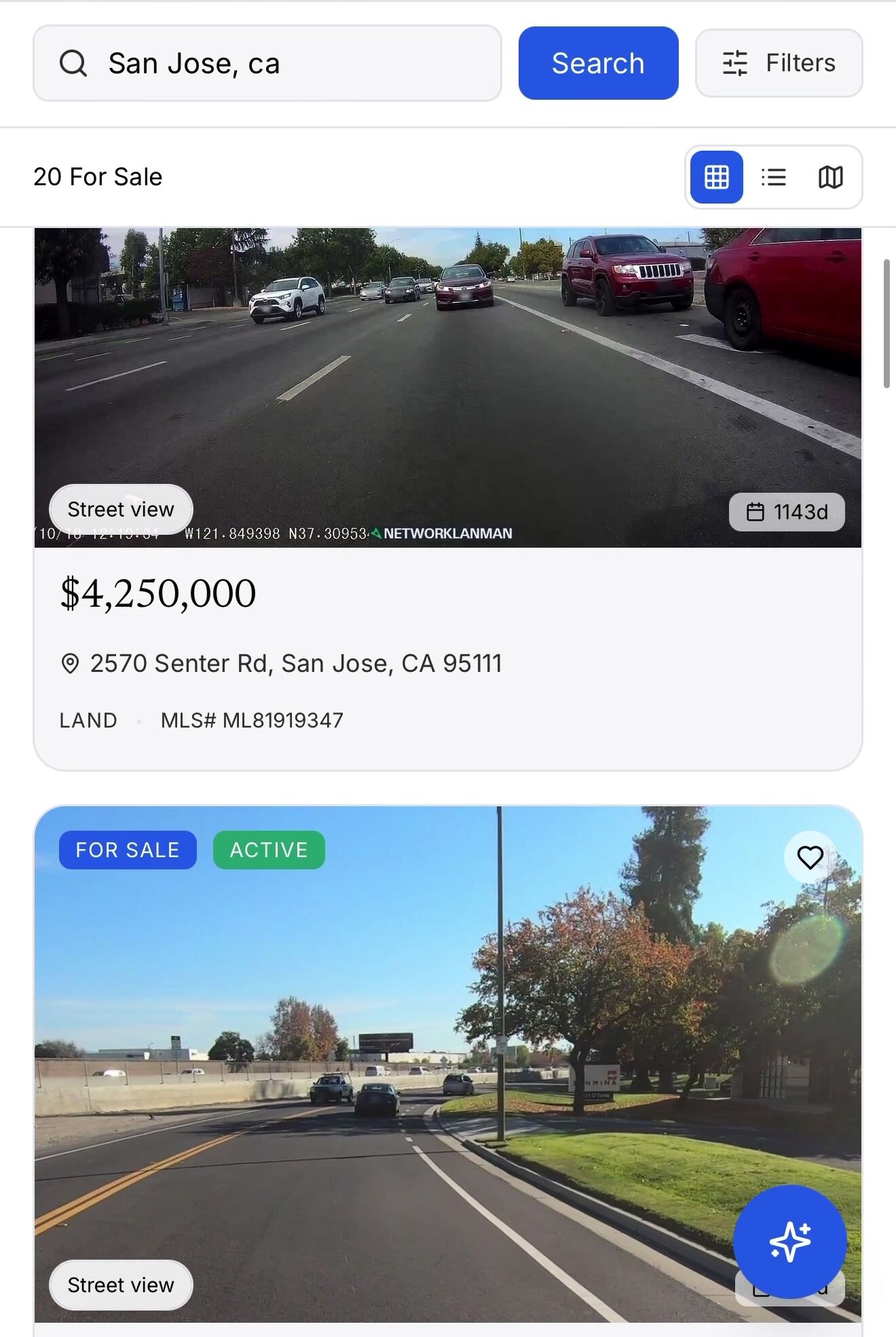Open the Filters options
The image size is (896, 1337).
779,63
